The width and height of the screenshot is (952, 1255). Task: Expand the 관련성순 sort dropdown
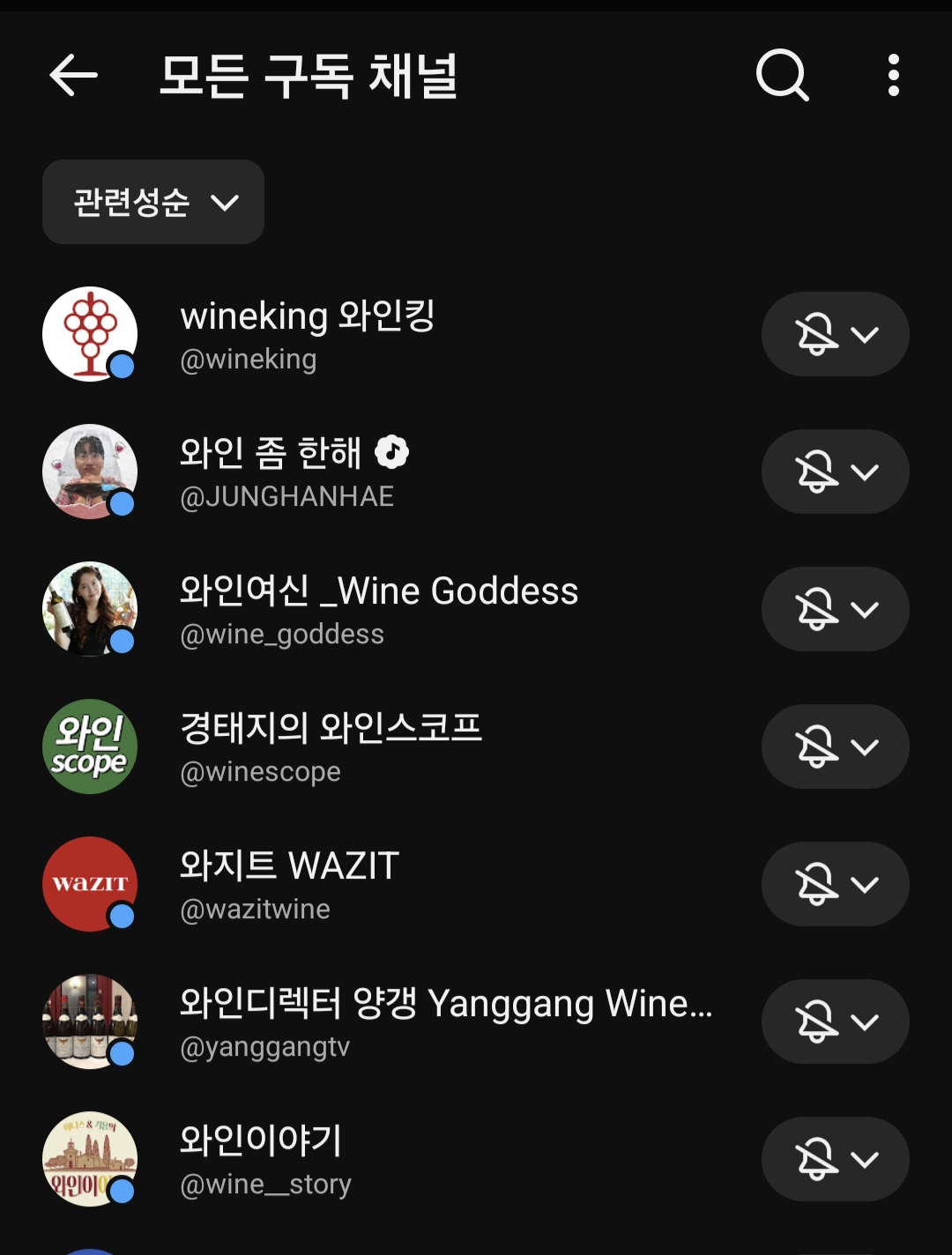pyautogui.click(x=153, y=202)
